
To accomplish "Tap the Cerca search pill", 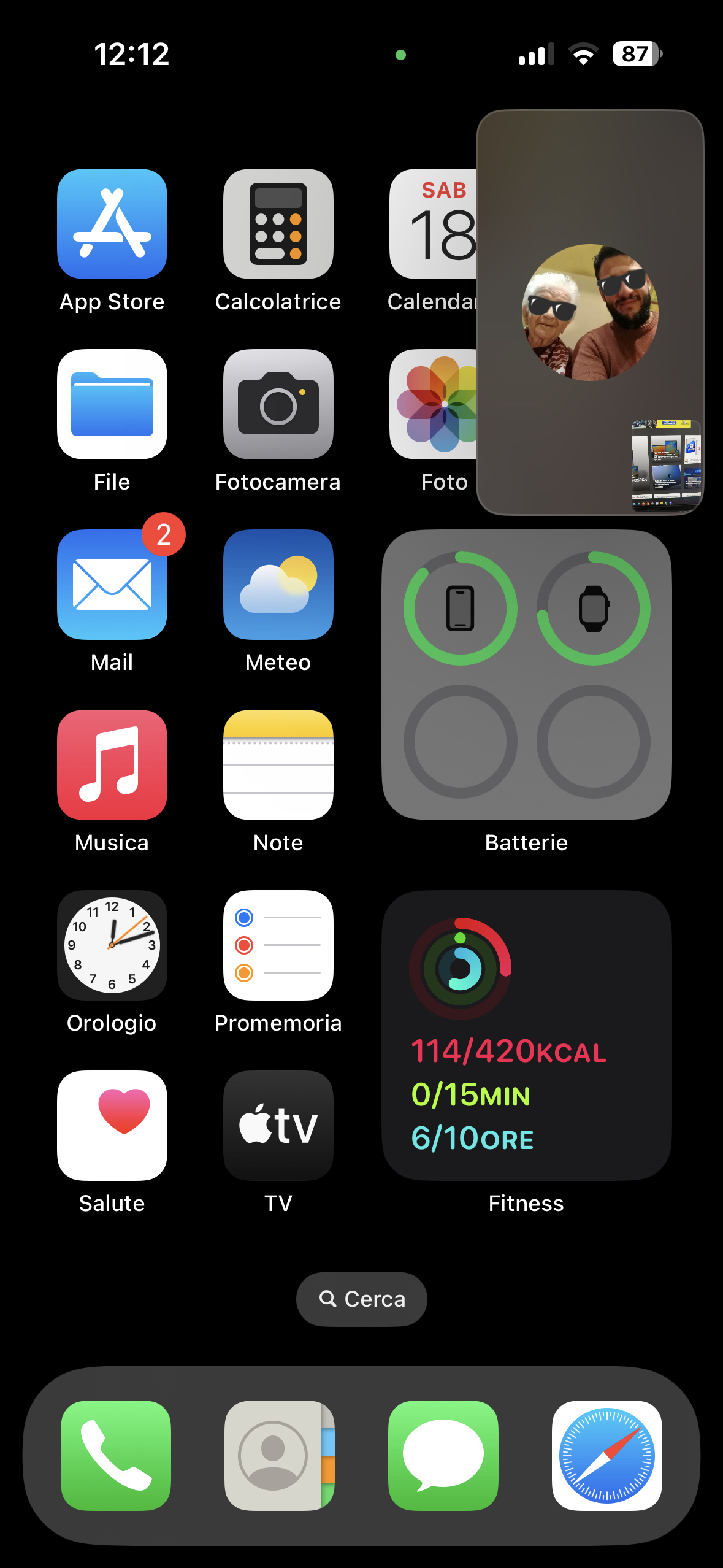I will (362, 1299).
